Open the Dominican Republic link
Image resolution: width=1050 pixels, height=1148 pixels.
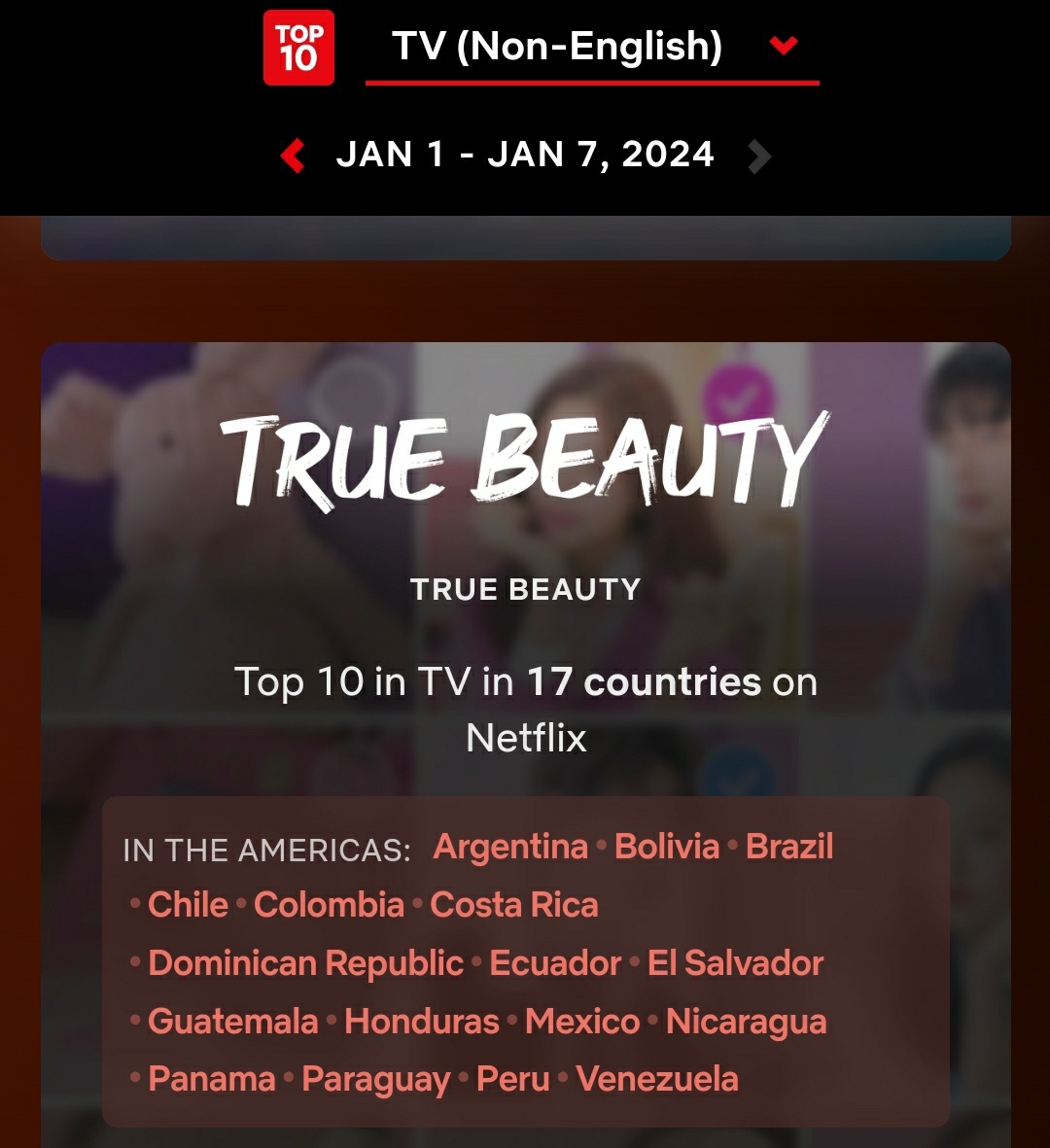(x=305, y=963)
